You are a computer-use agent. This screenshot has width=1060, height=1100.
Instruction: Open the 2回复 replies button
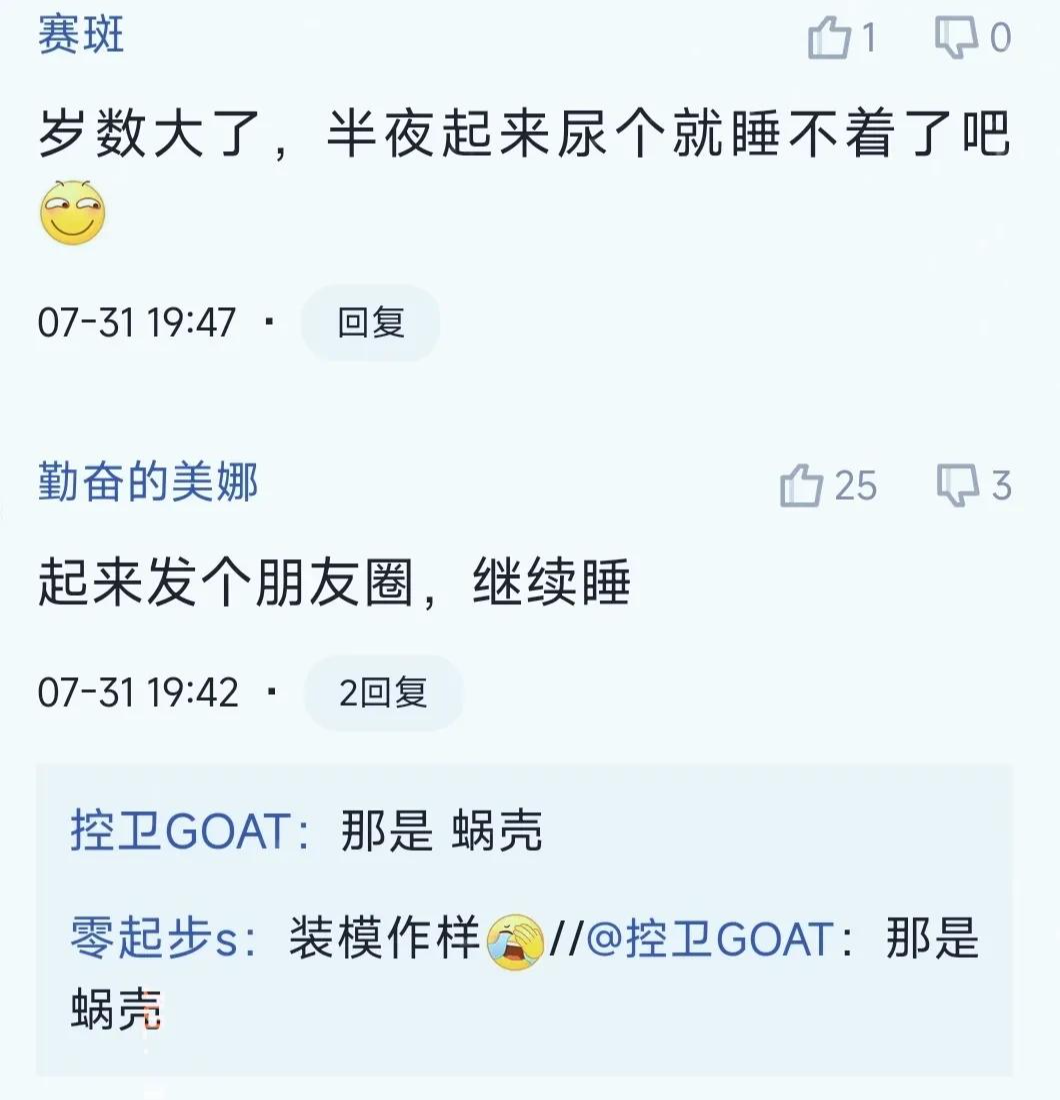pyautogui.click(x=383, y=692)
